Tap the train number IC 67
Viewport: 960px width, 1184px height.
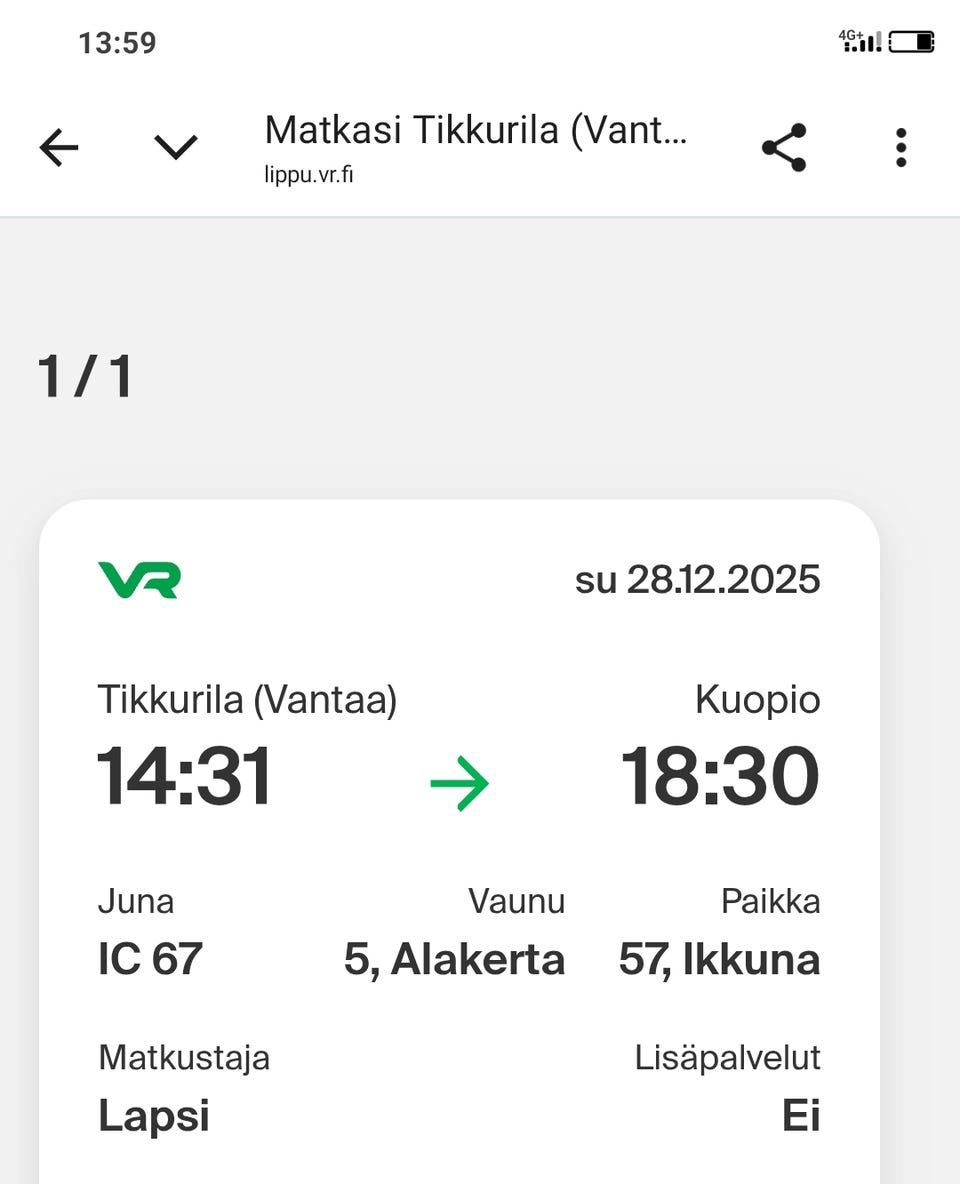[150, 959]
